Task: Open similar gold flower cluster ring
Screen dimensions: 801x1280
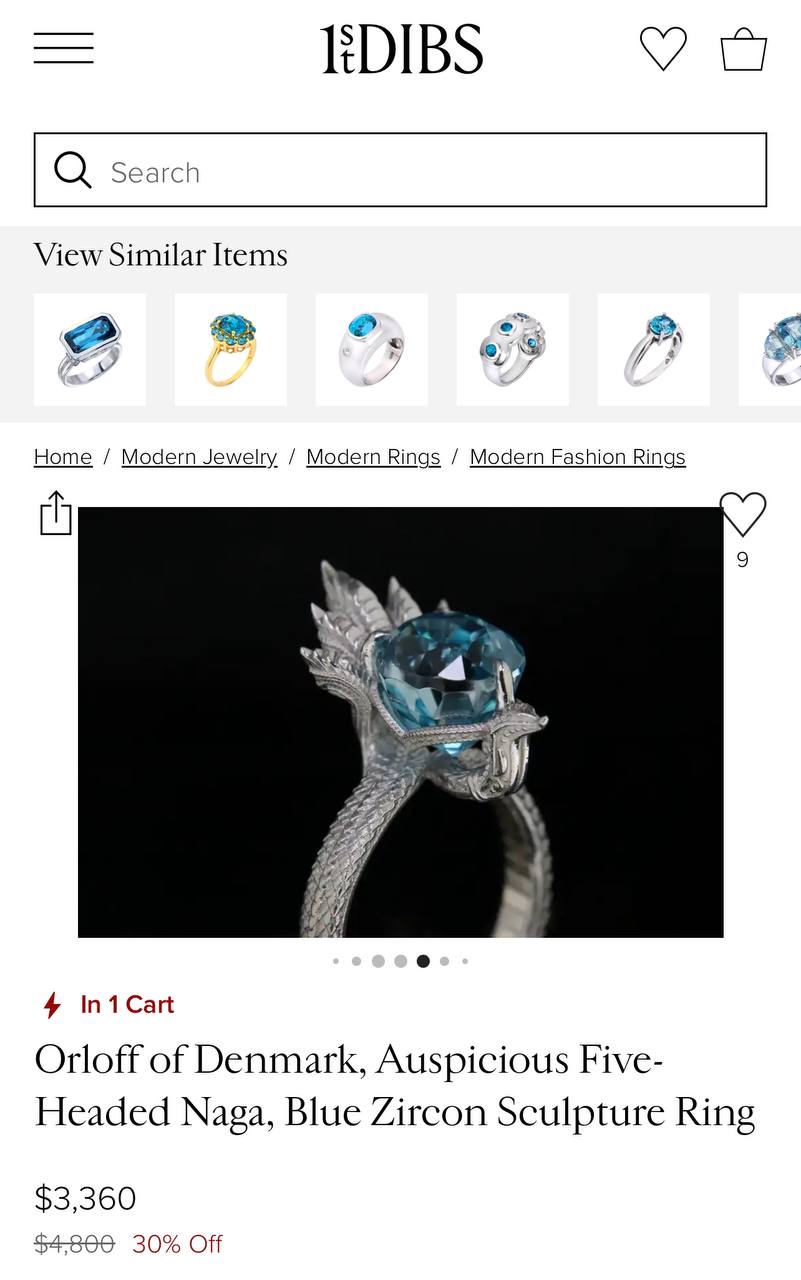Action: (x=231, y=349)
